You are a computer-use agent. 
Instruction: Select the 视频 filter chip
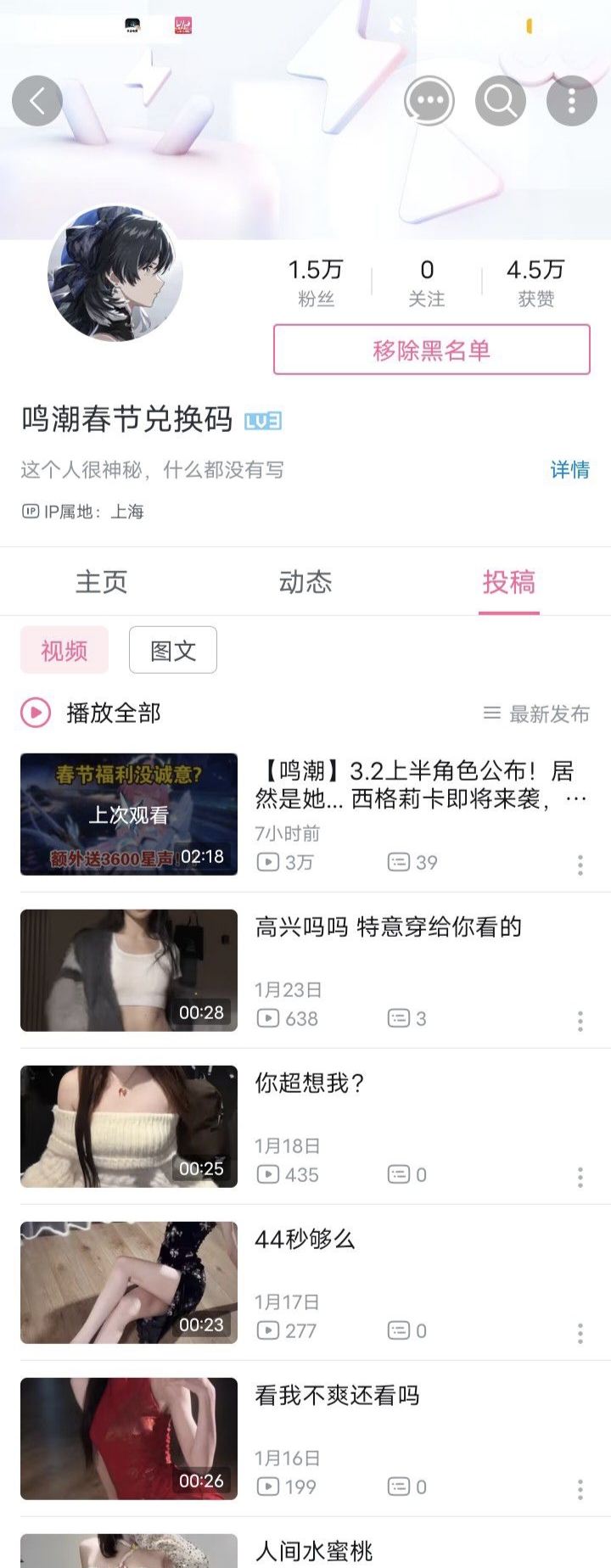tap(64, 650)
